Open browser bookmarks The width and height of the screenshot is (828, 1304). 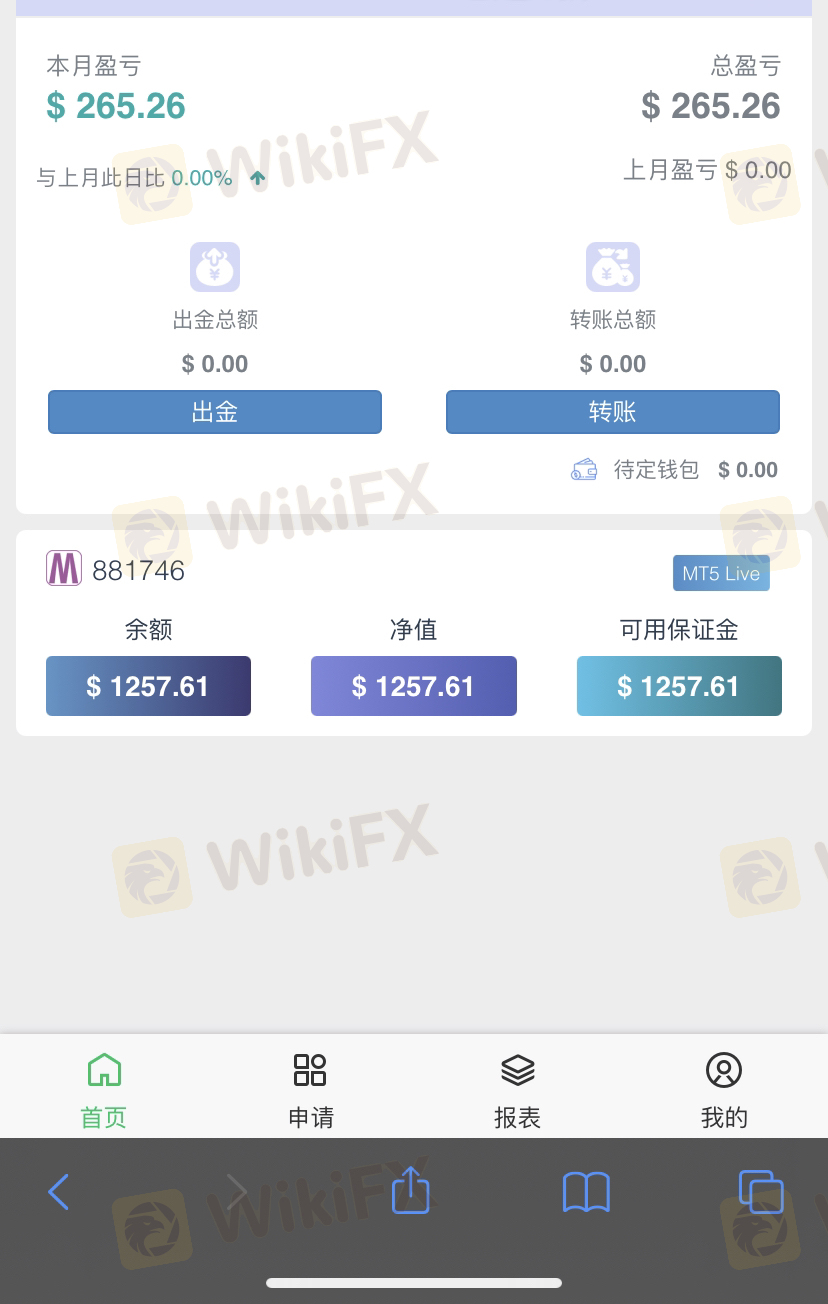pyautogui.click(x=586, y=1192)
